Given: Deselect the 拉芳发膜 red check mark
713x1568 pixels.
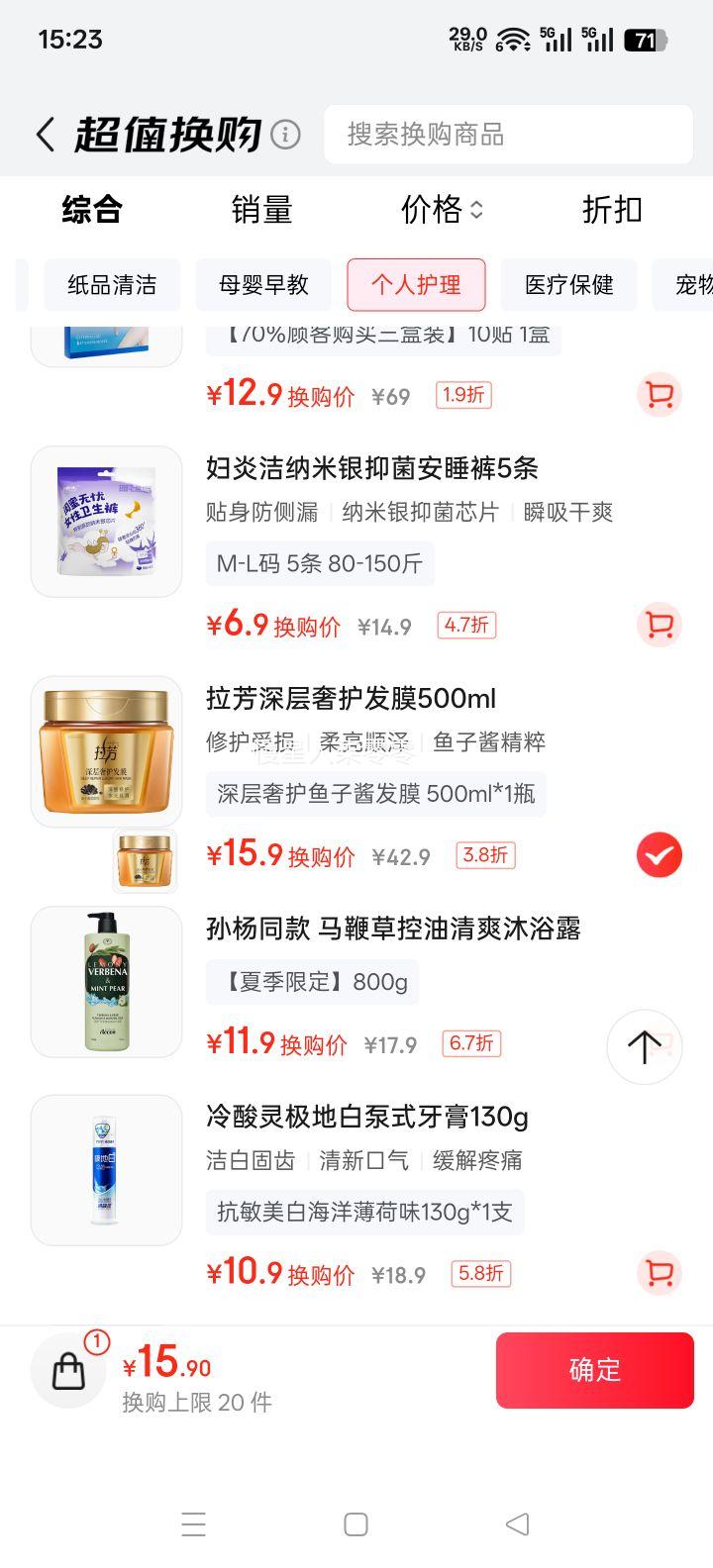Looking at the screenshot, I should 658,854.
